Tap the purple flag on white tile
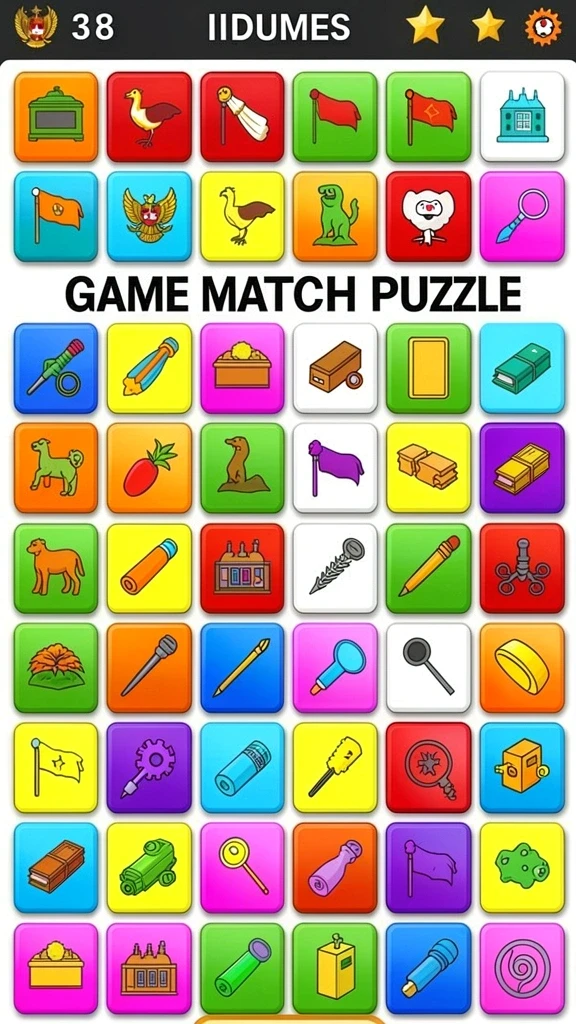576x1024 pixels. point(335,468)
